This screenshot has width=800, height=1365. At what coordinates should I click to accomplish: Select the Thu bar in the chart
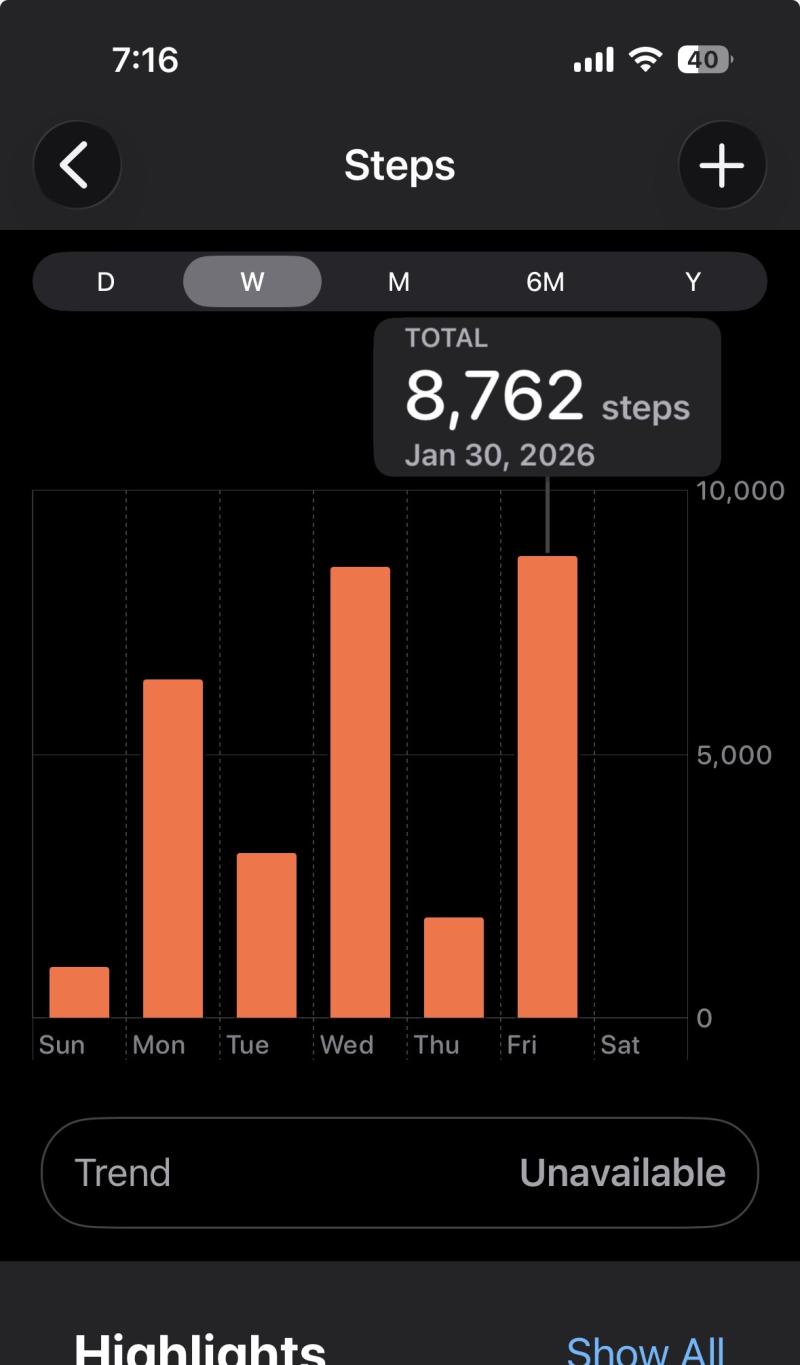click(453, 967)
